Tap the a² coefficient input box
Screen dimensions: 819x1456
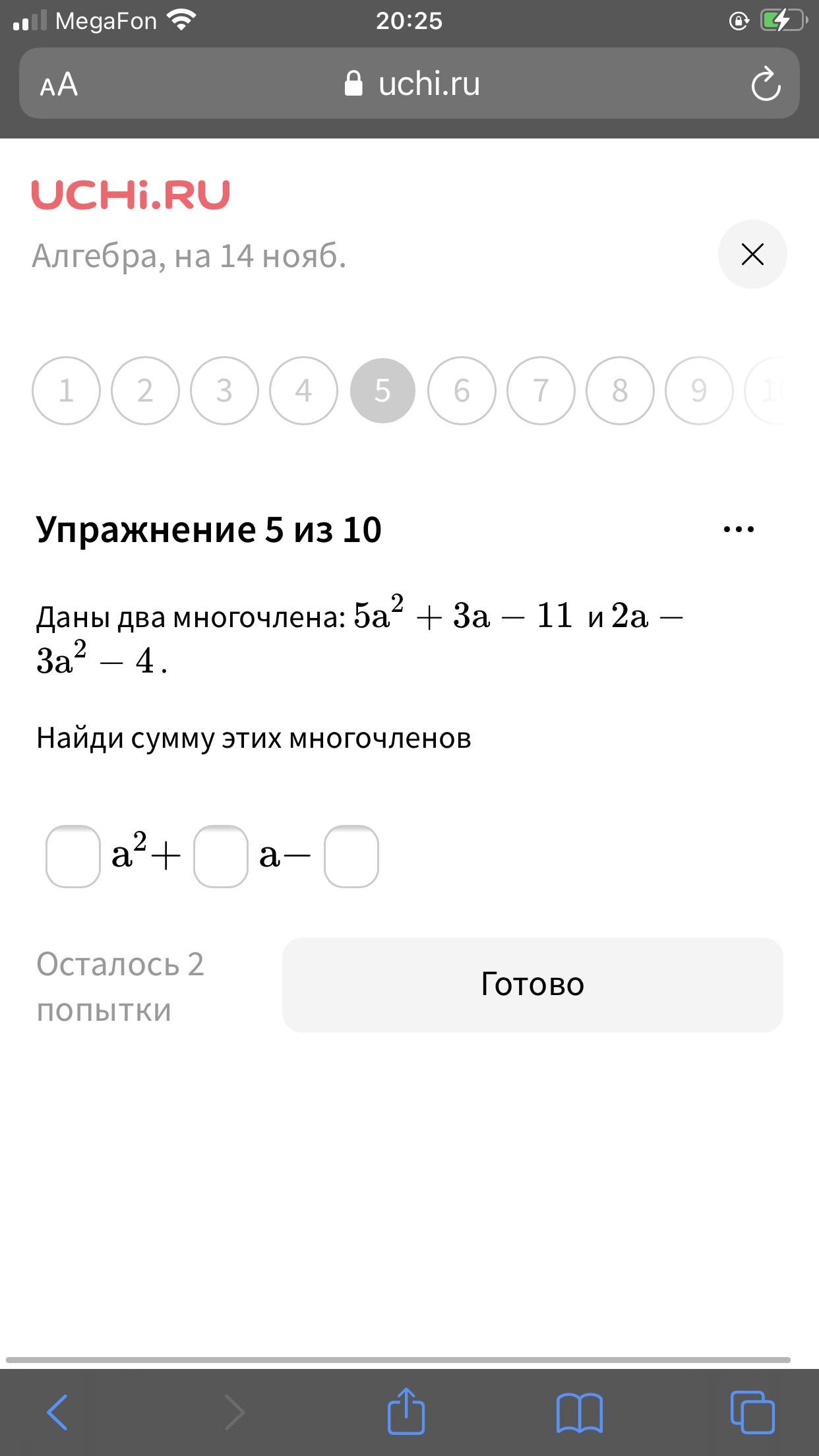tap(73, 856)
